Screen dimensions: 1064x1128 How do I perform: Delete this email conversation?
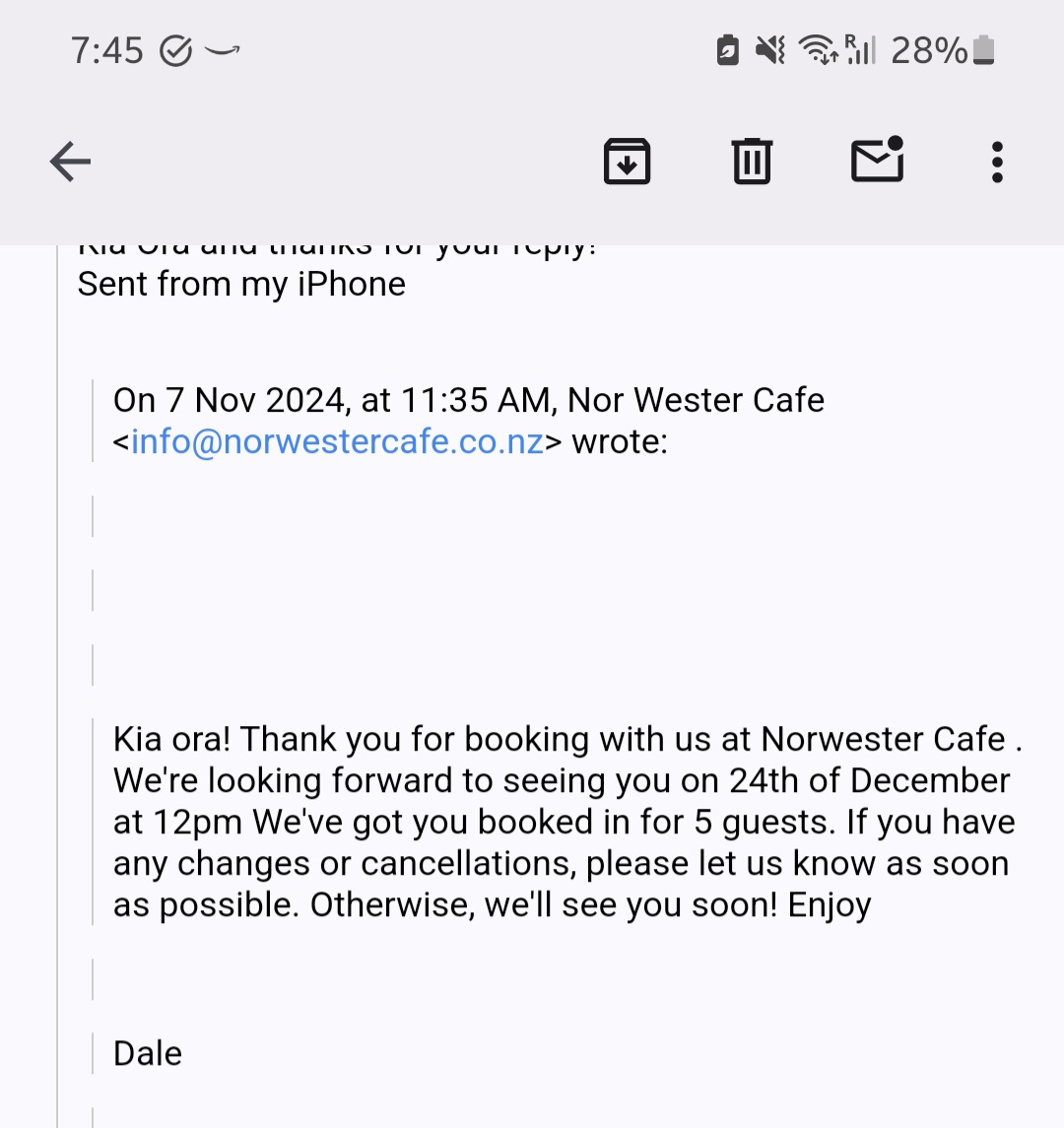point(752,162)
